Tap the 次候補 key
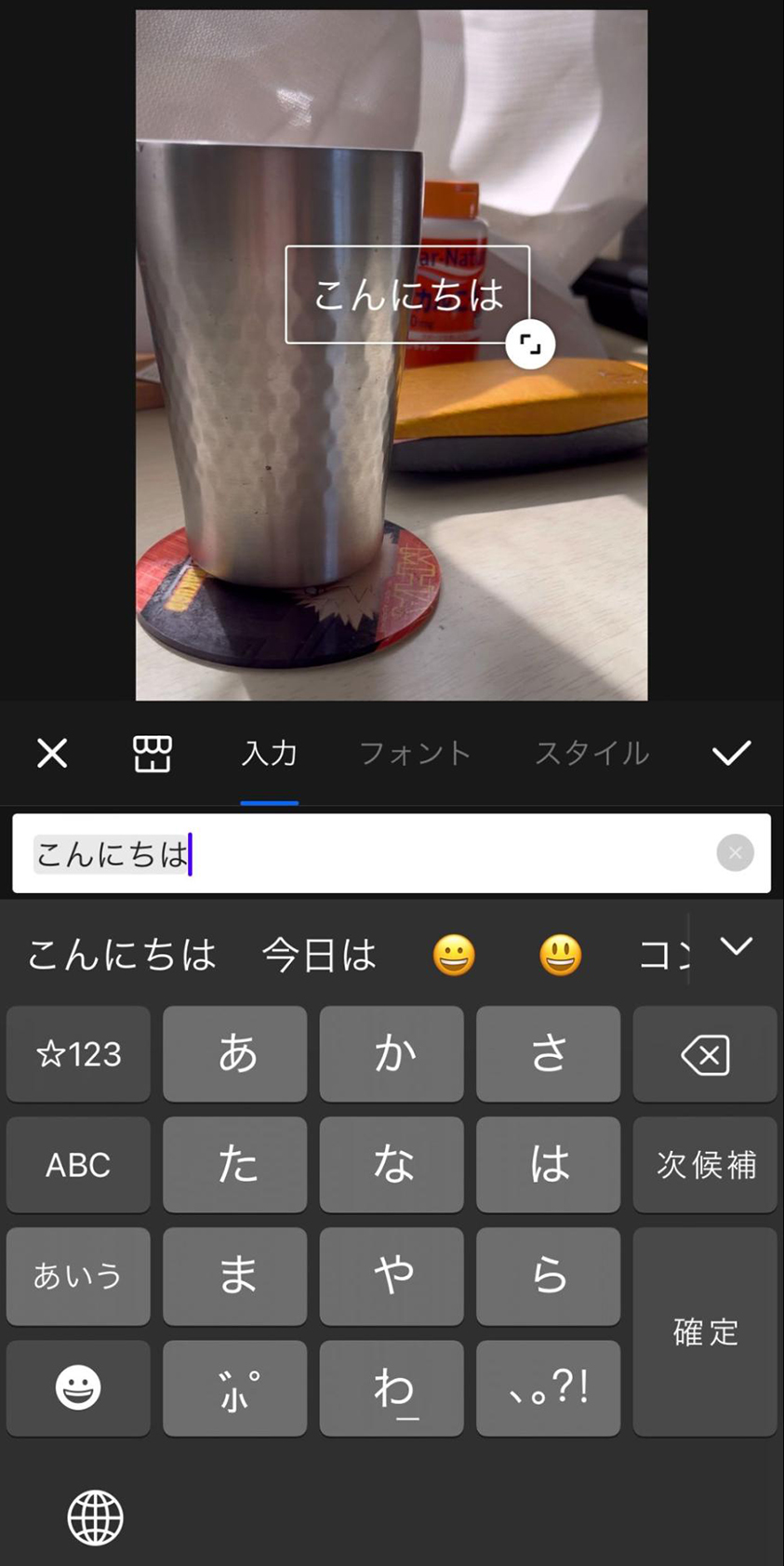Screen dimensions: 784x1566 (705, 1164)
